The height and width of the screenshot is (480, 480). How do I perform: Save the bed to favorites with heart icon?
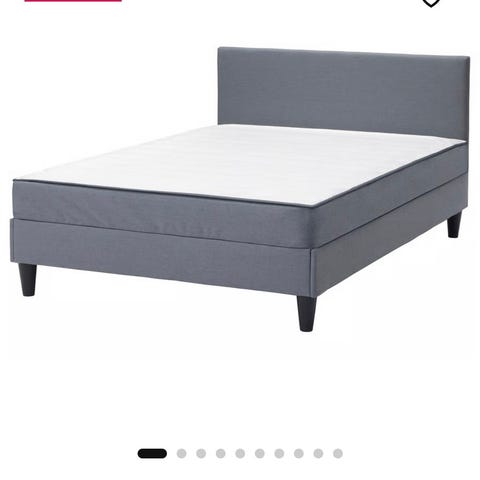[x=431, y=2]
